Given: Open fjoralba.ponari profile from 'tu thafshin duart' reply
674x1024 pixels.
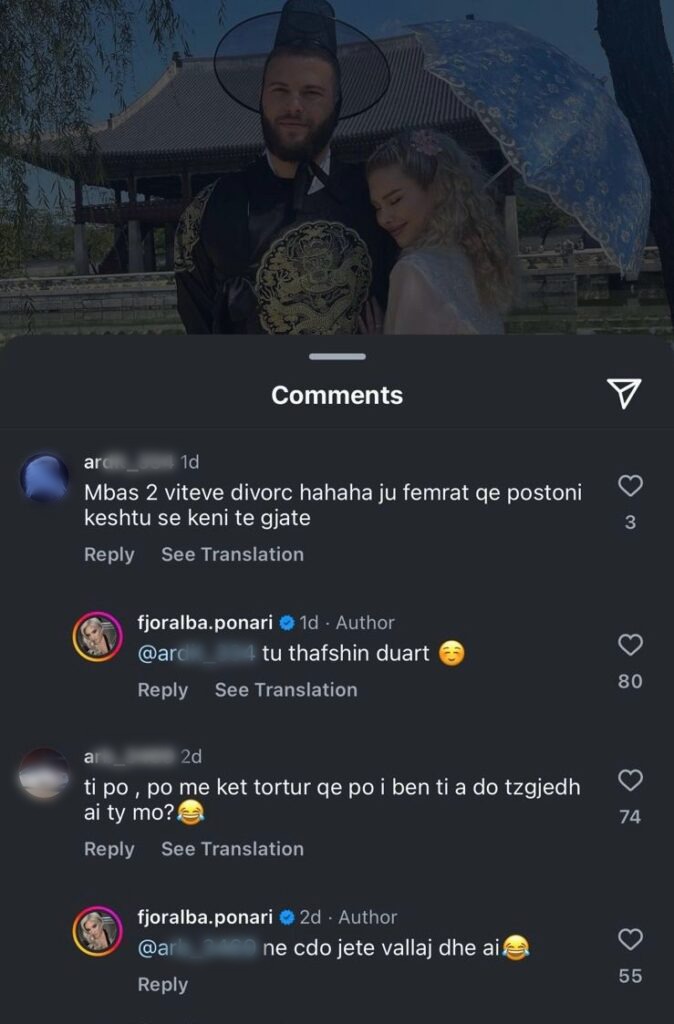Looking at the screenshot, I should point(204,622).
